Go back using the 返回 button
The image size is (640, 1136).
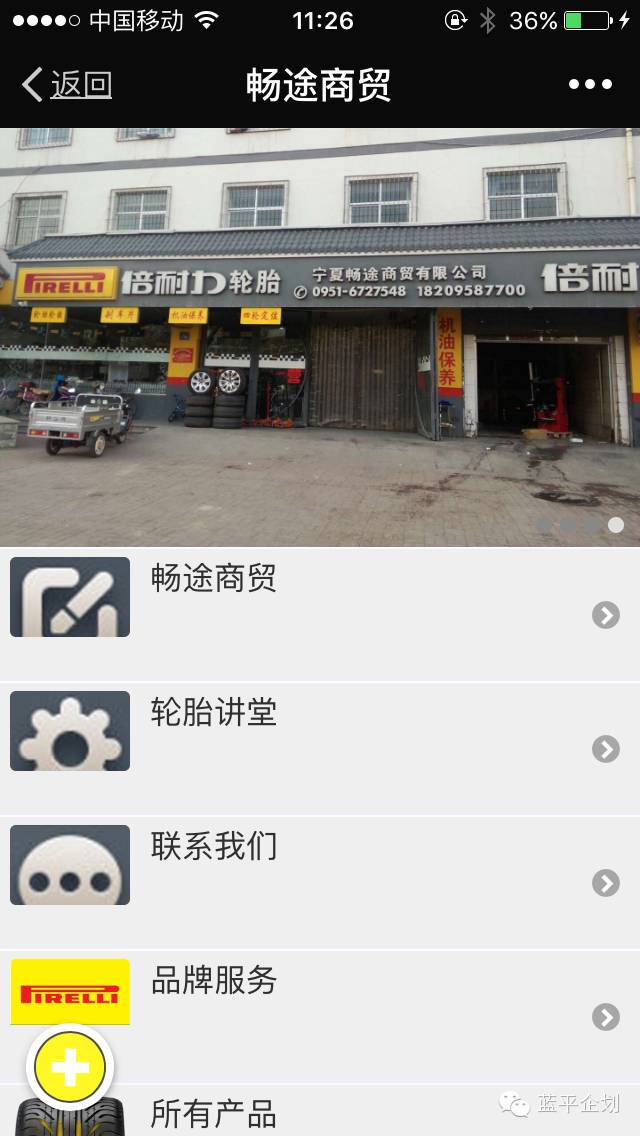pos(67,85)
